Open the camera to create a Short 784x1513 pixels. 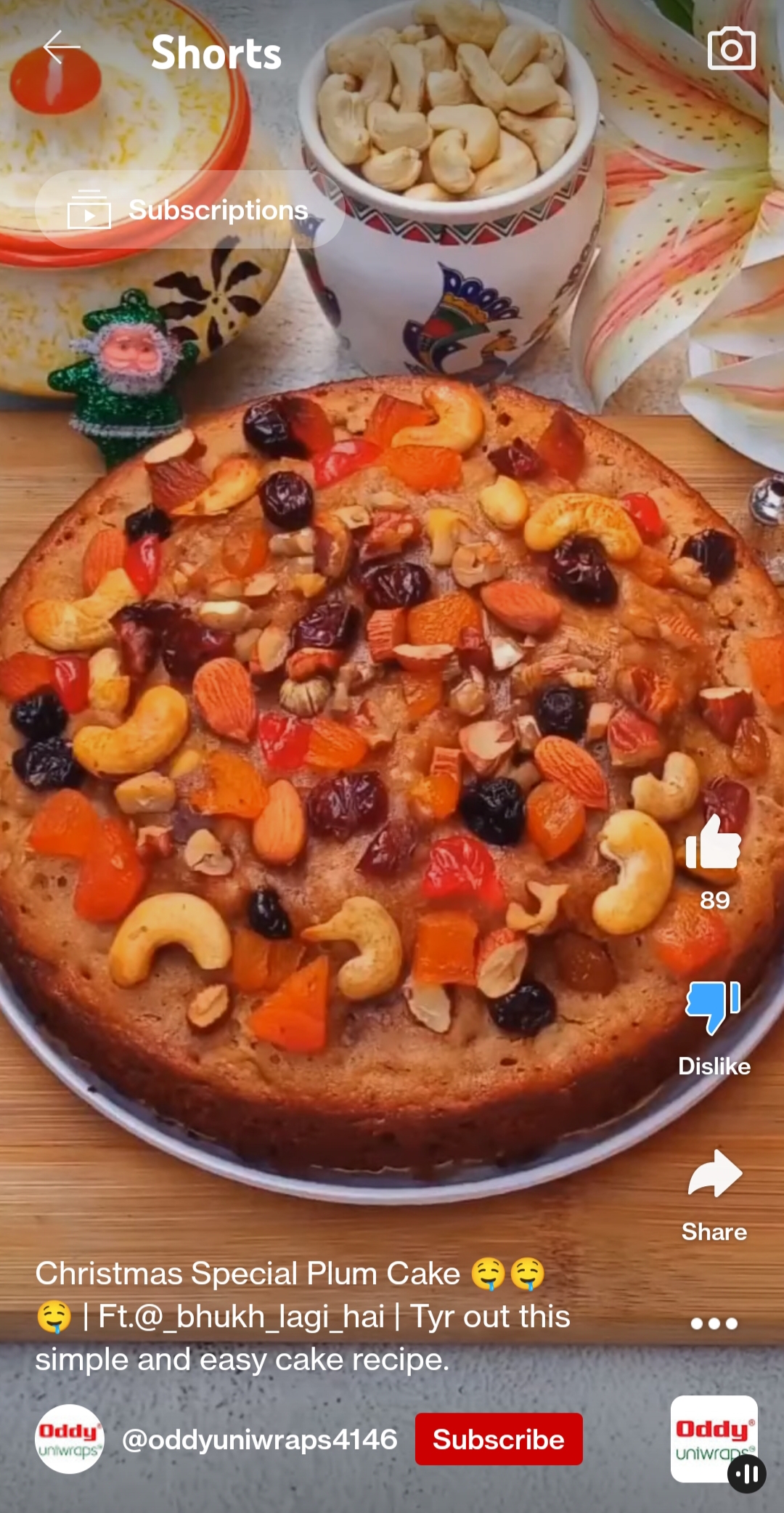click(x=731, y=49)
